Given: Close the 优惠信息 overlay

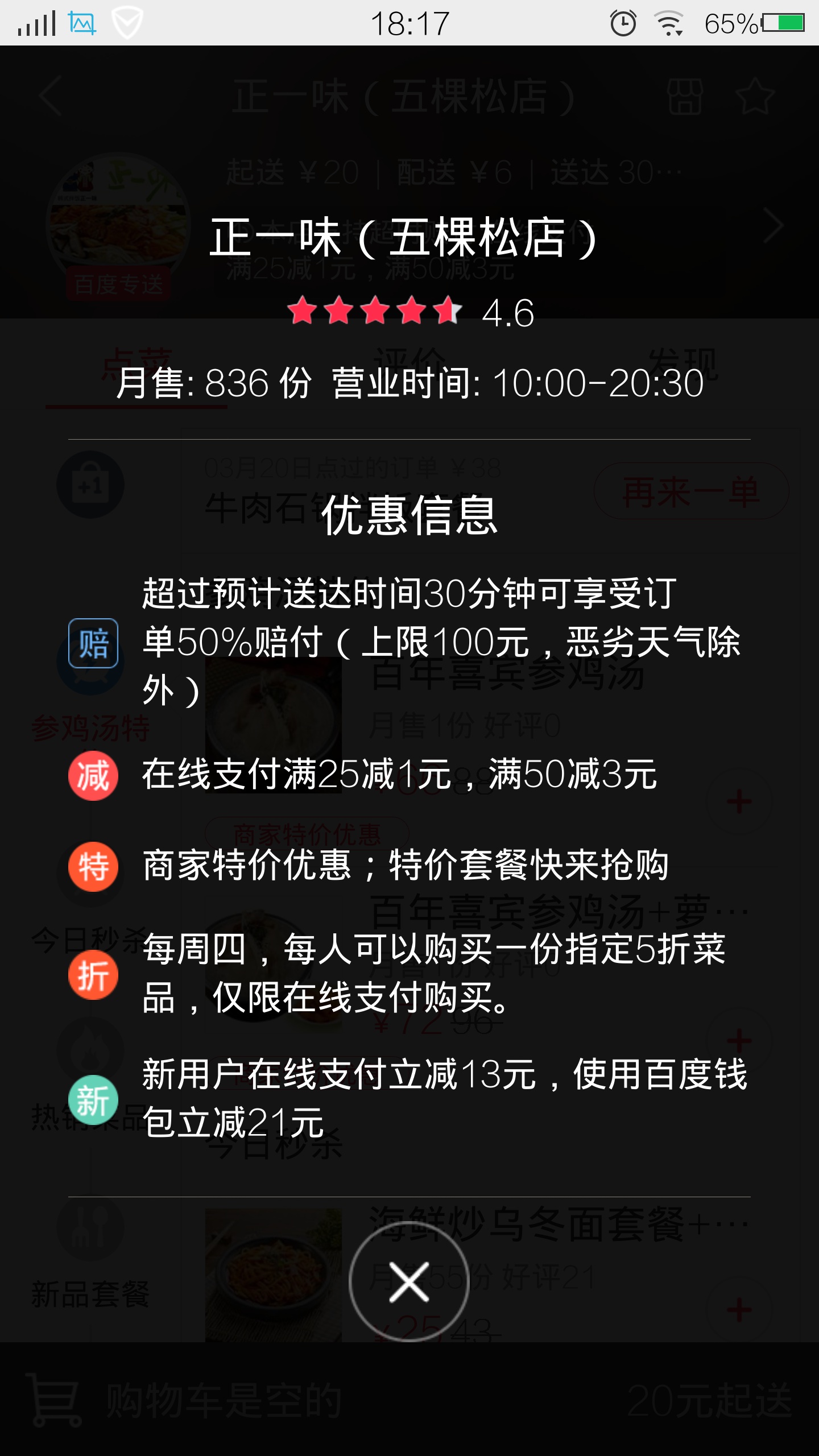Looking at the screenshot, I should [409, 1281].
